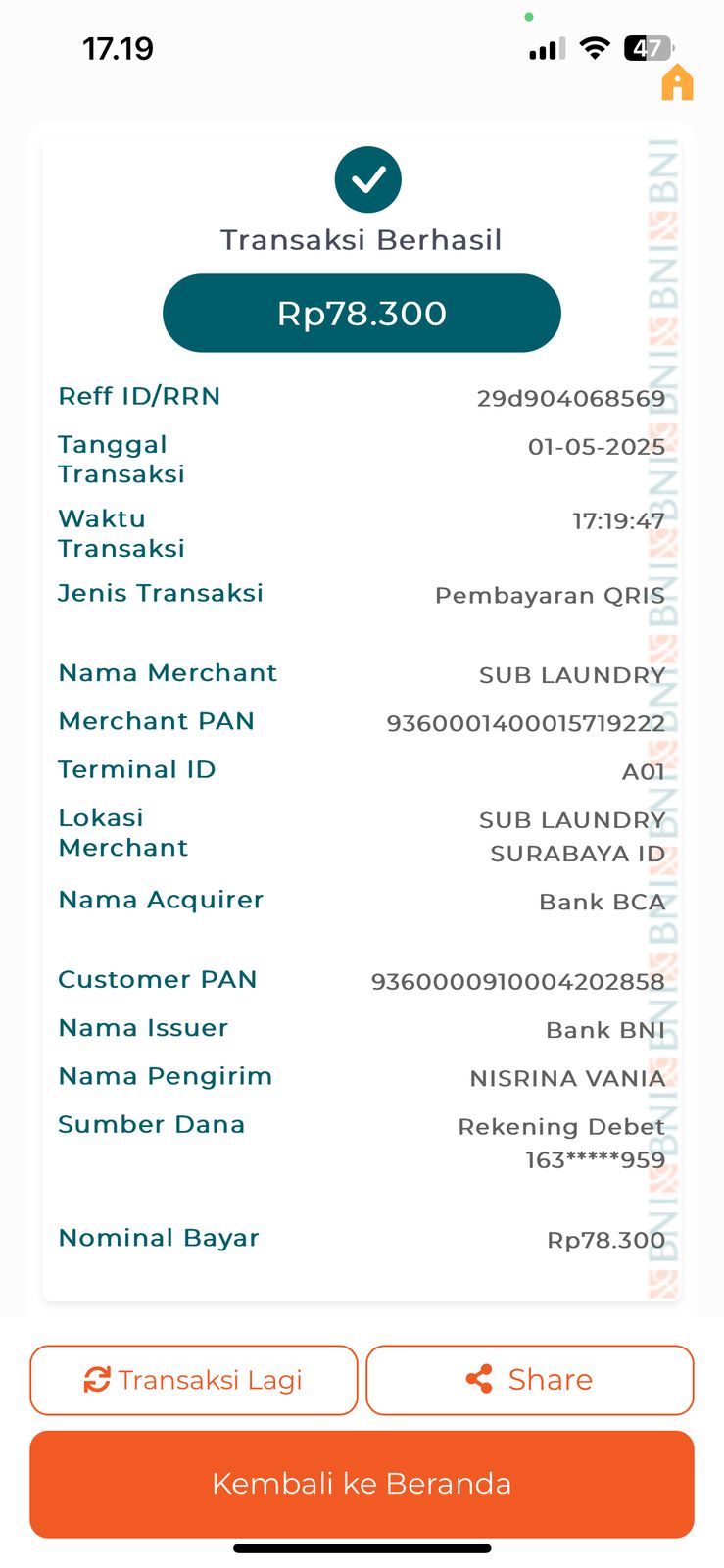Image resolution: width=724 pixels, height=1568 pixels.
Task: Return via Kembali ke Beranda button
Action: 362,1483
